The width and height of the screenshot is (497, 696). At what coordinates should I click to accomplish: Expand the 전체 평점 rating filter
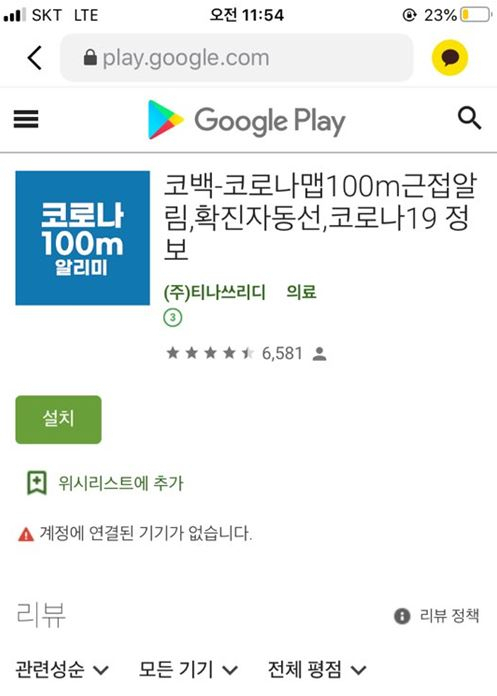tap(317, 669)
